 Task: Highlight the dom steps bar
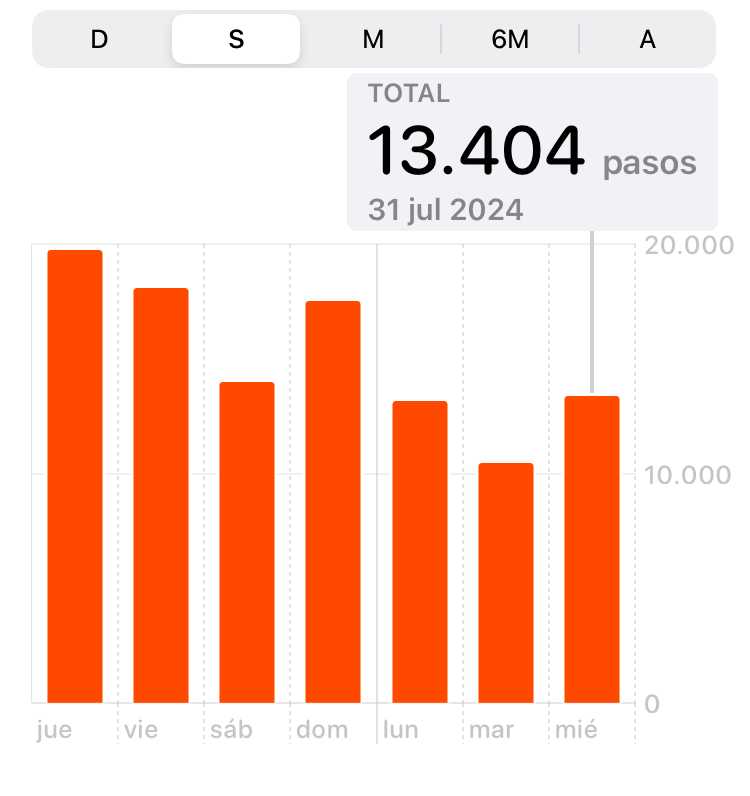pos(333,502)
